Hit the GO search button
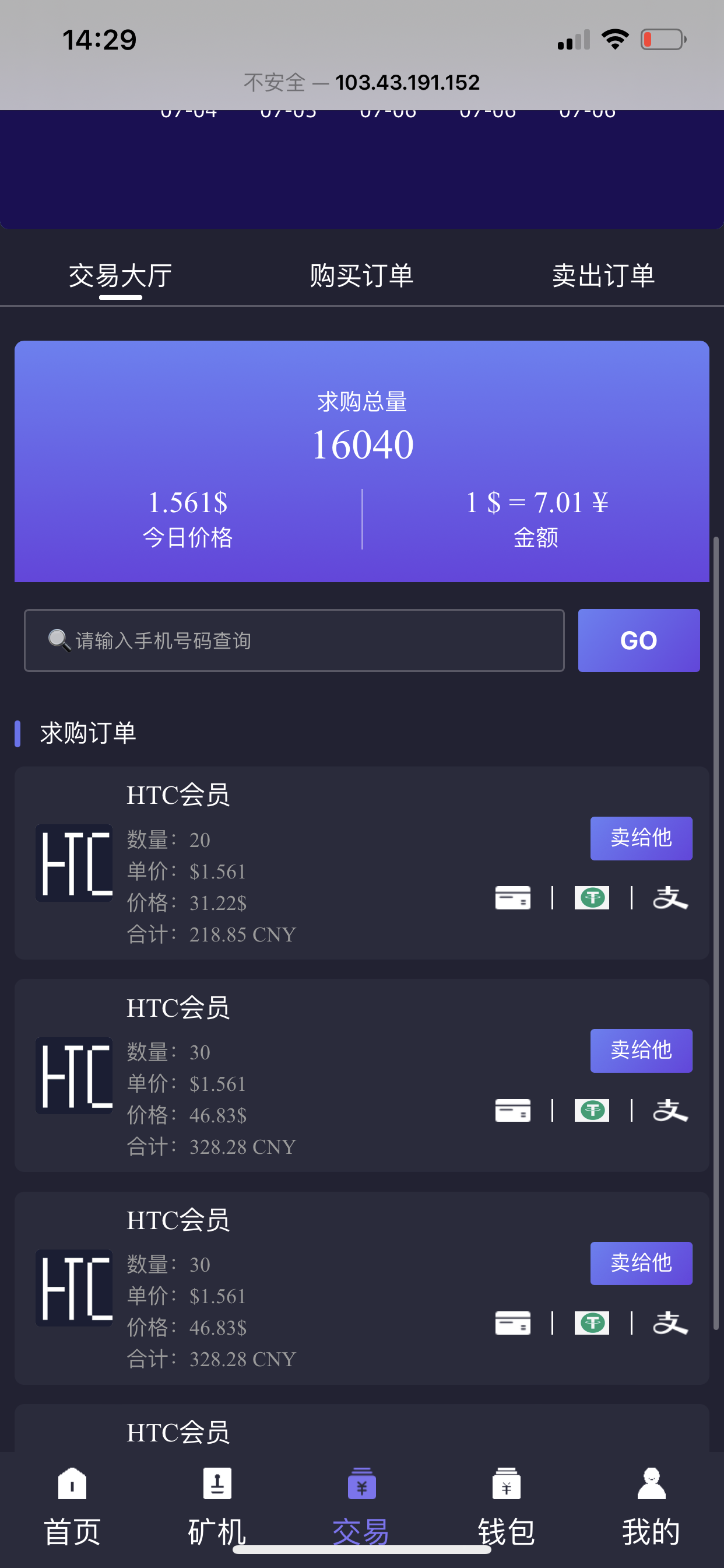The width and height of the screenshot is (724, 1568). point(638,640)
